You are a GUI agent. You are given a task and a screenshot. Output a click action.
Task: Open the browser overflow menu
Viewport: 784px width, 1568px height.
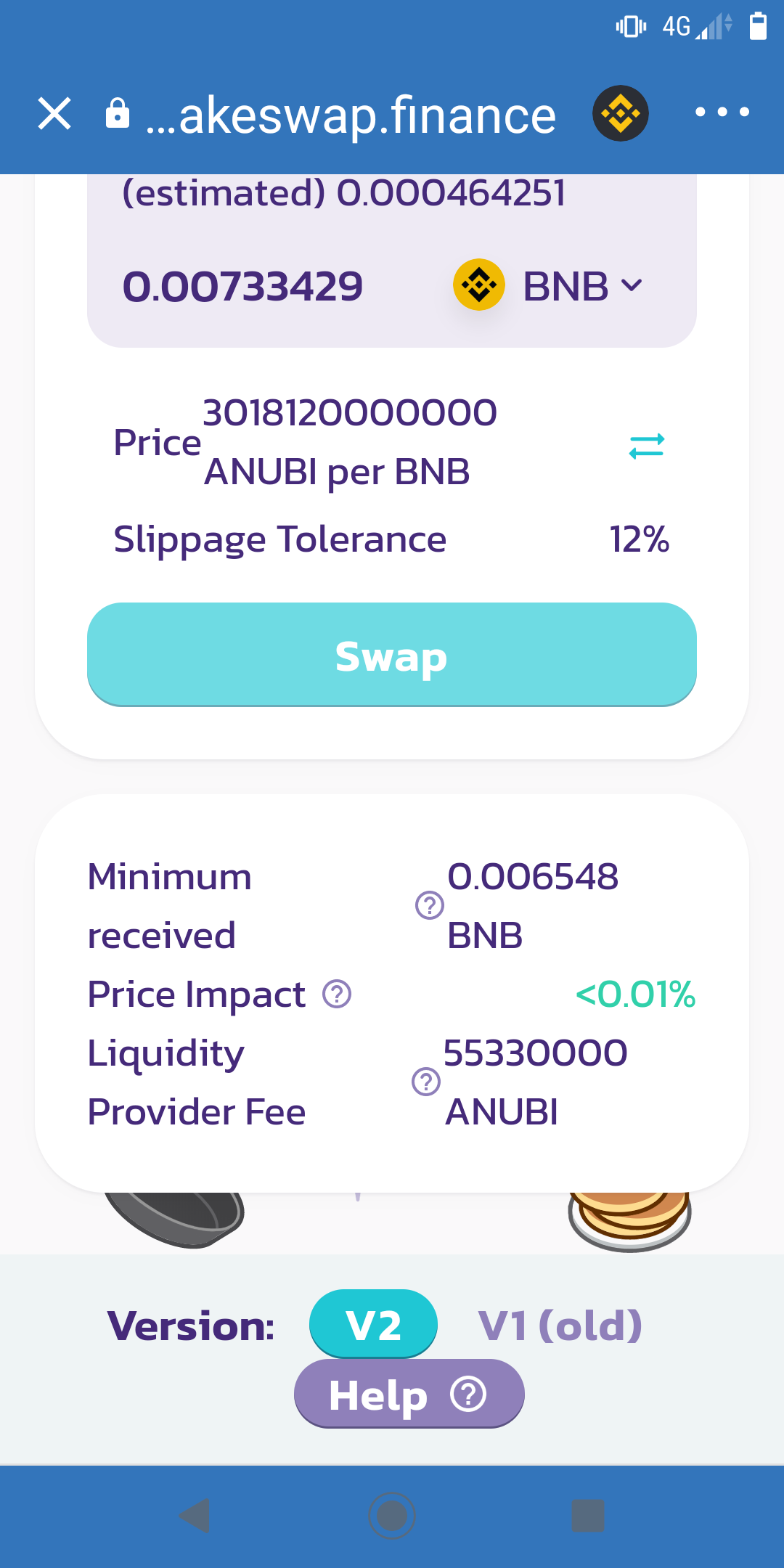coord(722,113)
